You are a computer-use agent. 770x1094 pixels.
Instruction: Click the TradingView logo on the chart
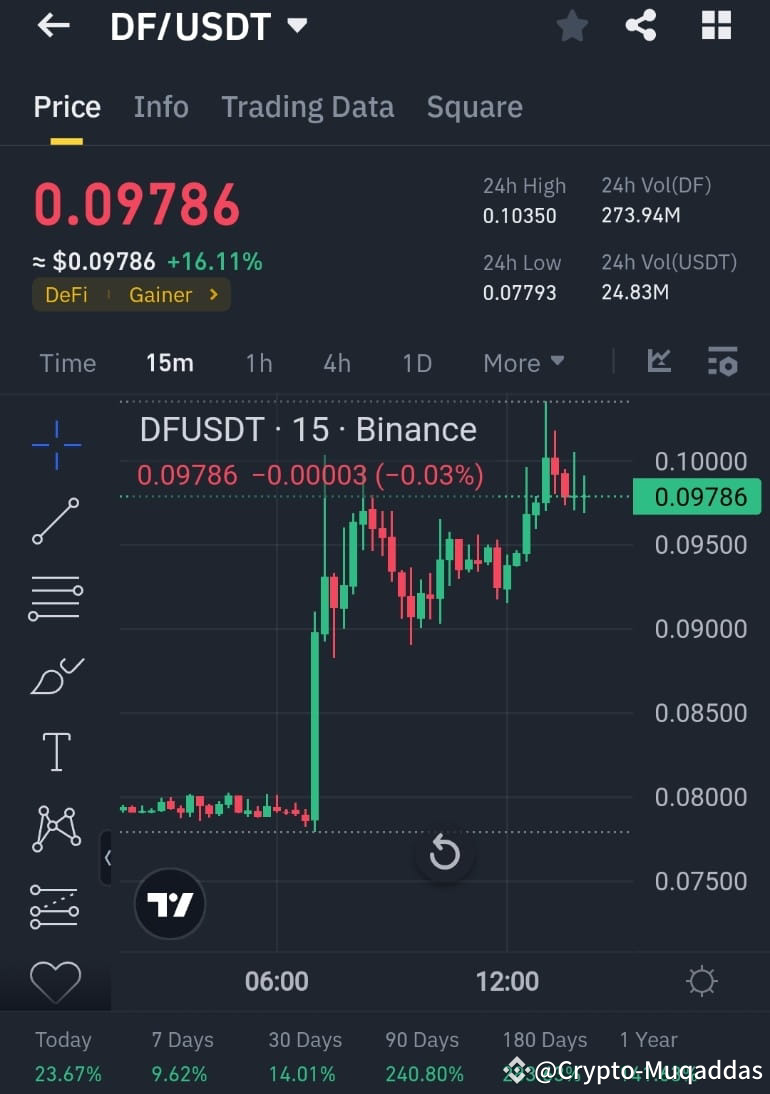tap(169, 903)
